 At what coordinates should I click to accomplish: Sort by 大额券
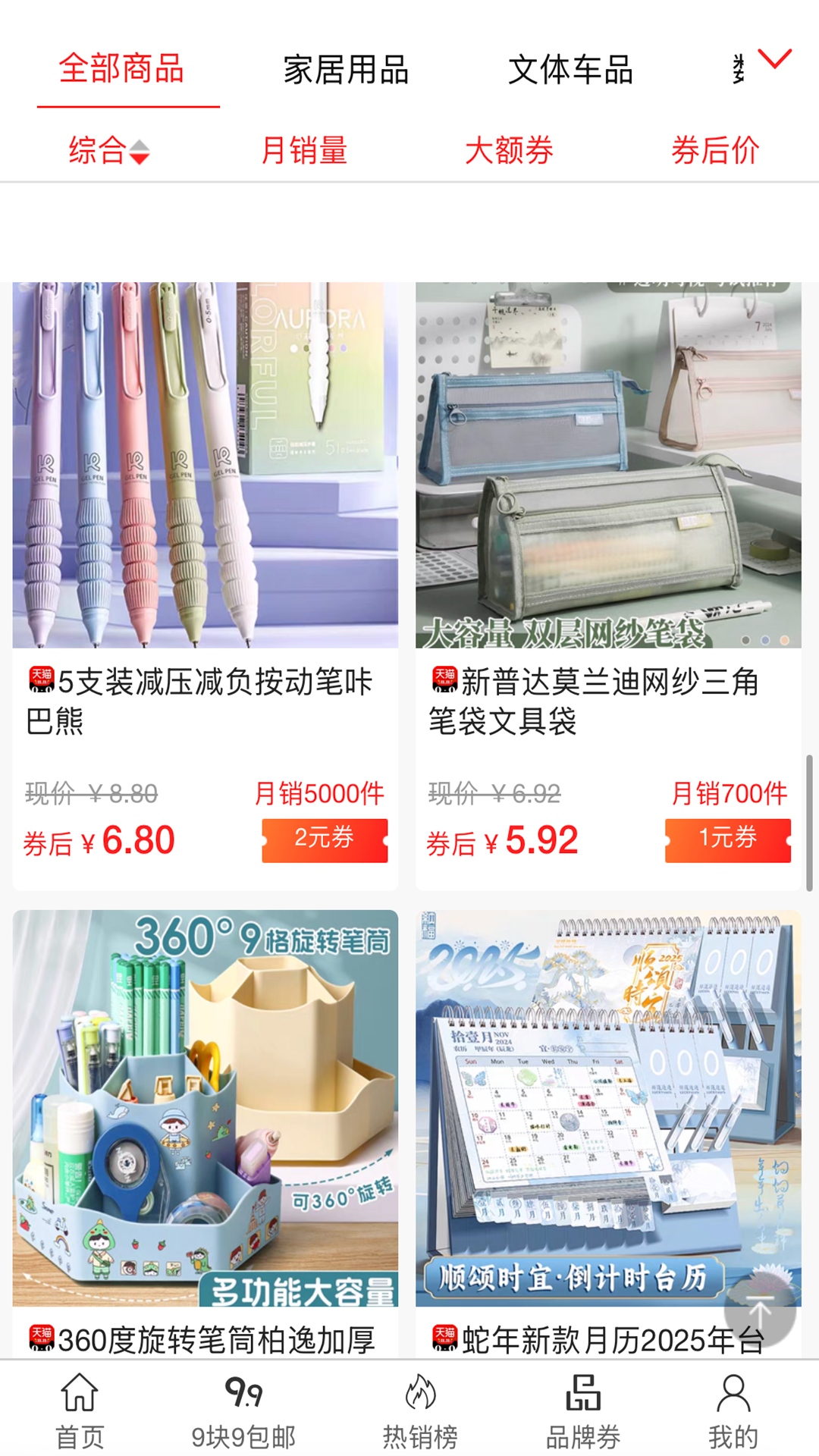point(509,150)
